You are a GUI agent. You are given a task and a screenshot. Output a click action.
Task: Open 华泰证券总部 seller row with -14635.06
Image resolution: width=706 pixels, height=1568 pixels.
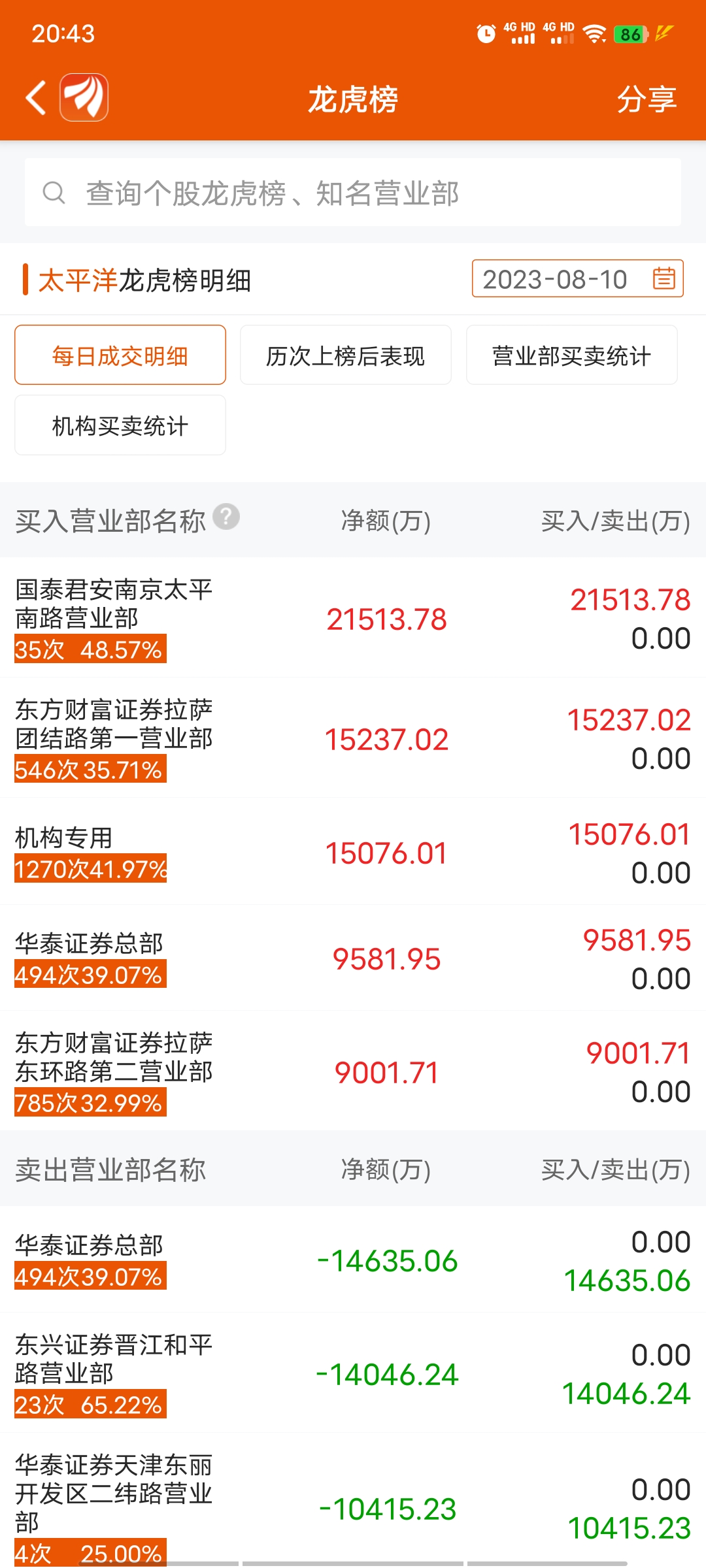pyautogui.click(x=353, y=1260)
